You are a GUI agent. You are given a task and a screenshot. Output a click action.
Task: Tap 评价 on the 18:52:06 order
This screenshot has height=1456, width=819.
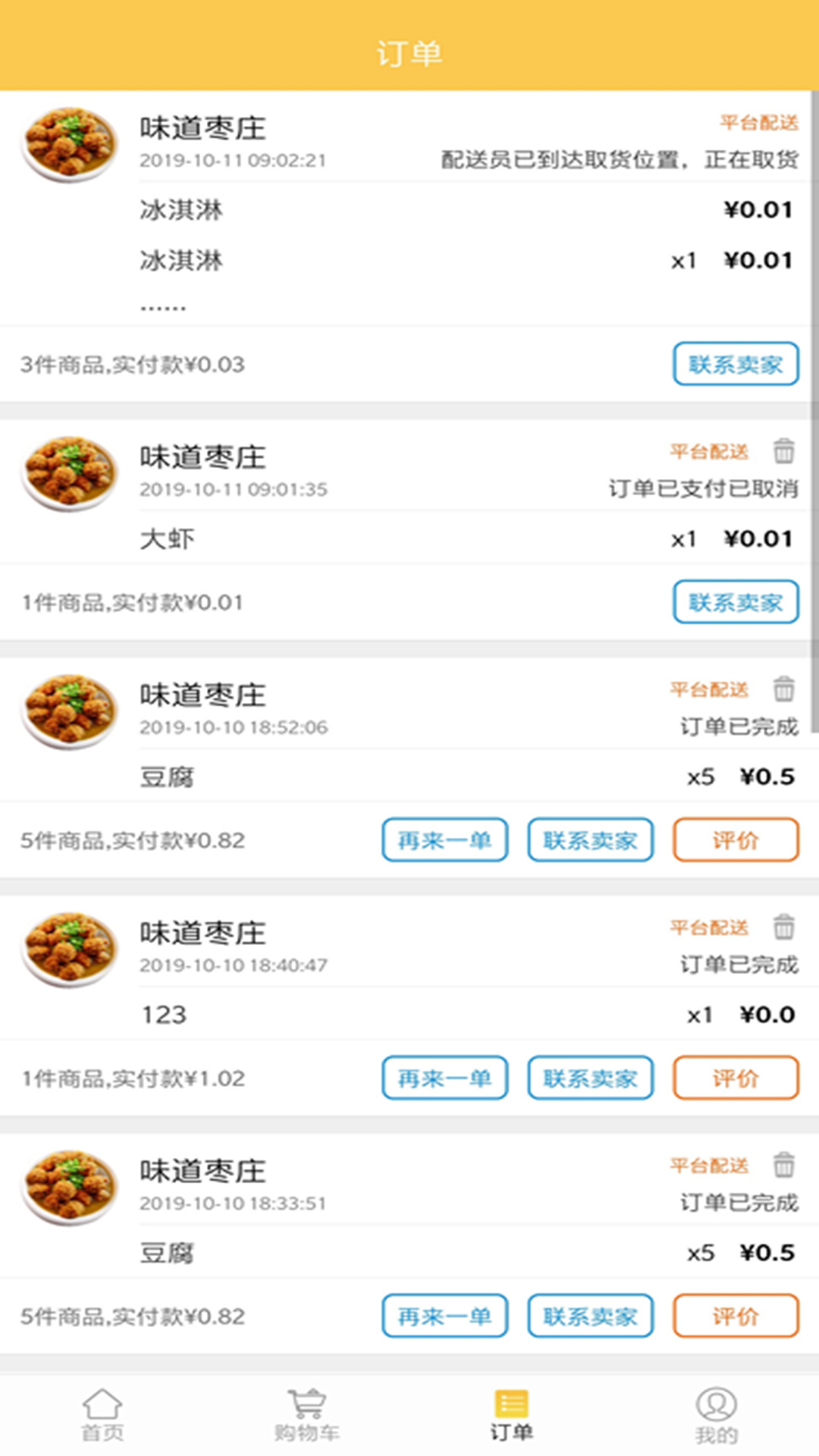pos(736,839)
